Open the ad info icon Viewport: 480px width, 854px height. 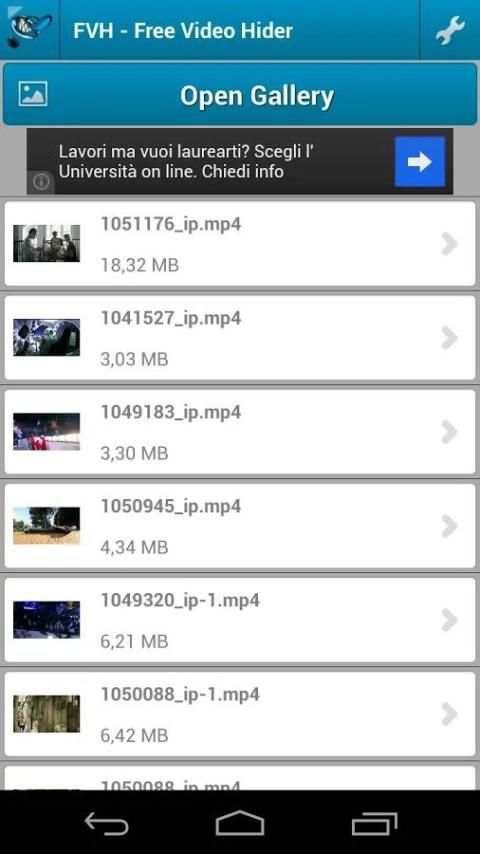tap(41, 182)
